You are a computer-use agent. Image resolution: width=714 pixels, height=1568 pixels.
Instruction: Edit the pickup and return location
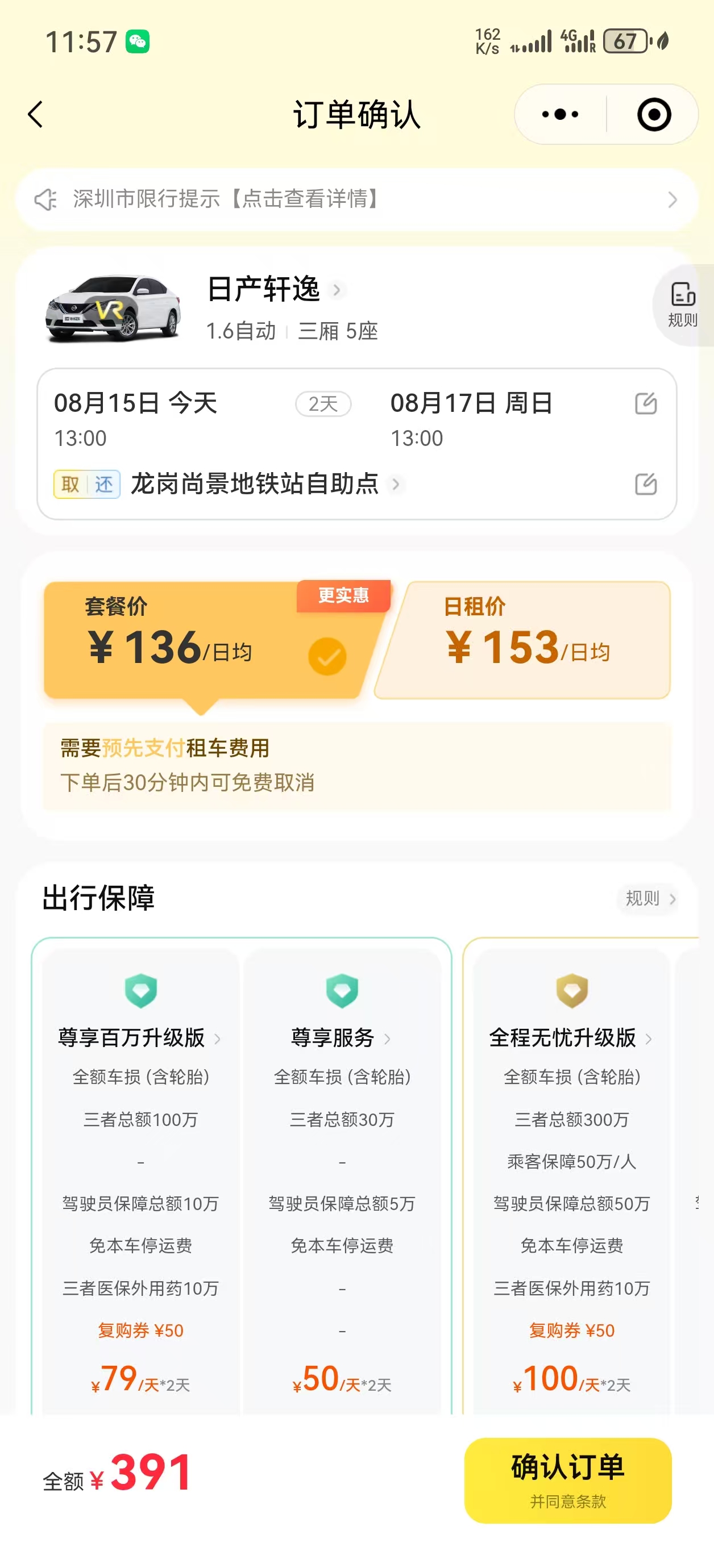click(645, 485)
